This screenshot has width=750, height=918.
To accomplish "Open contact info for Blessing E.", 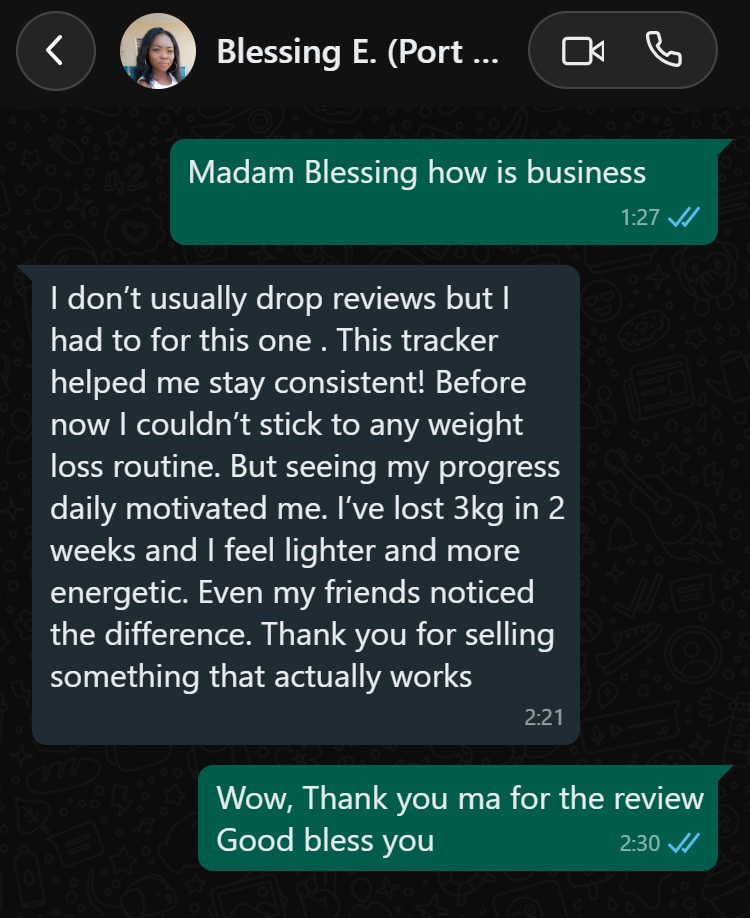I will [357, 51].
